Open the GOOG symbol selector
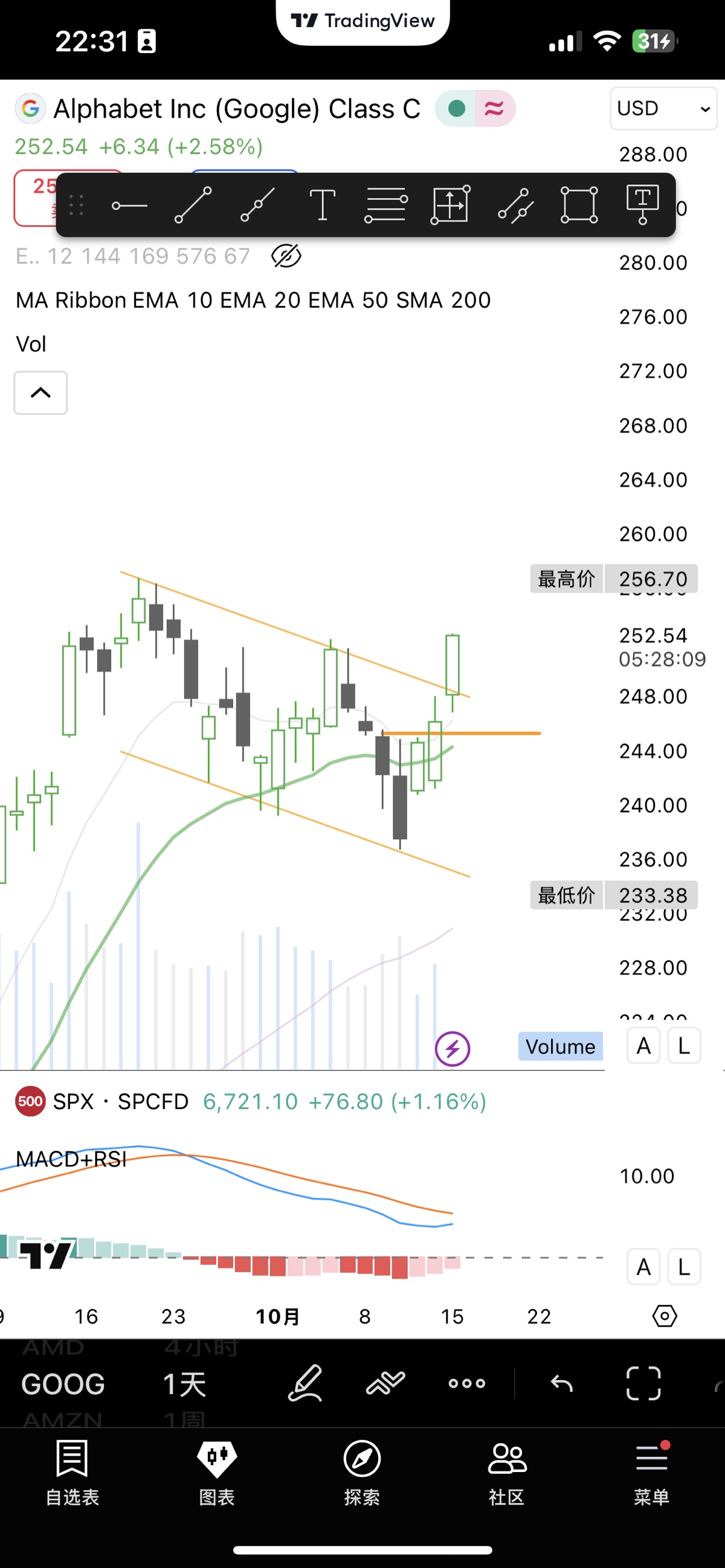725x1568 pixels. [63, 1384]
